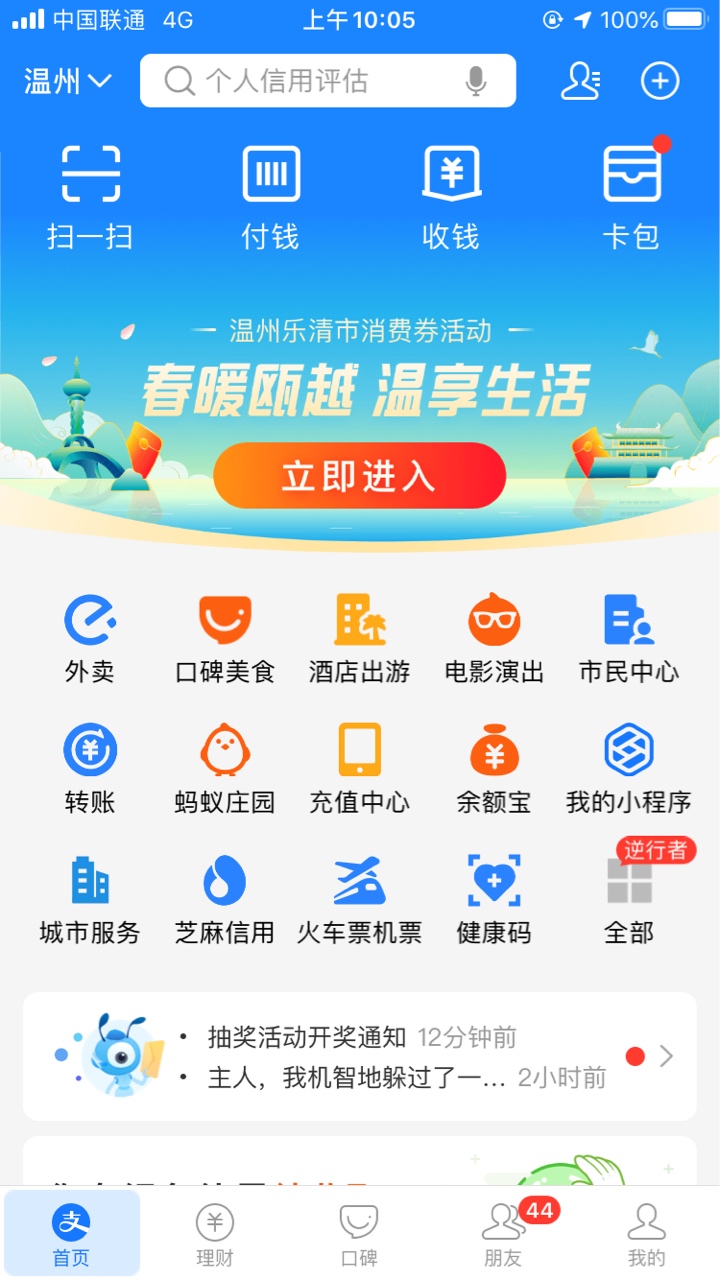Open 余额宝

[x=494, y=768]
